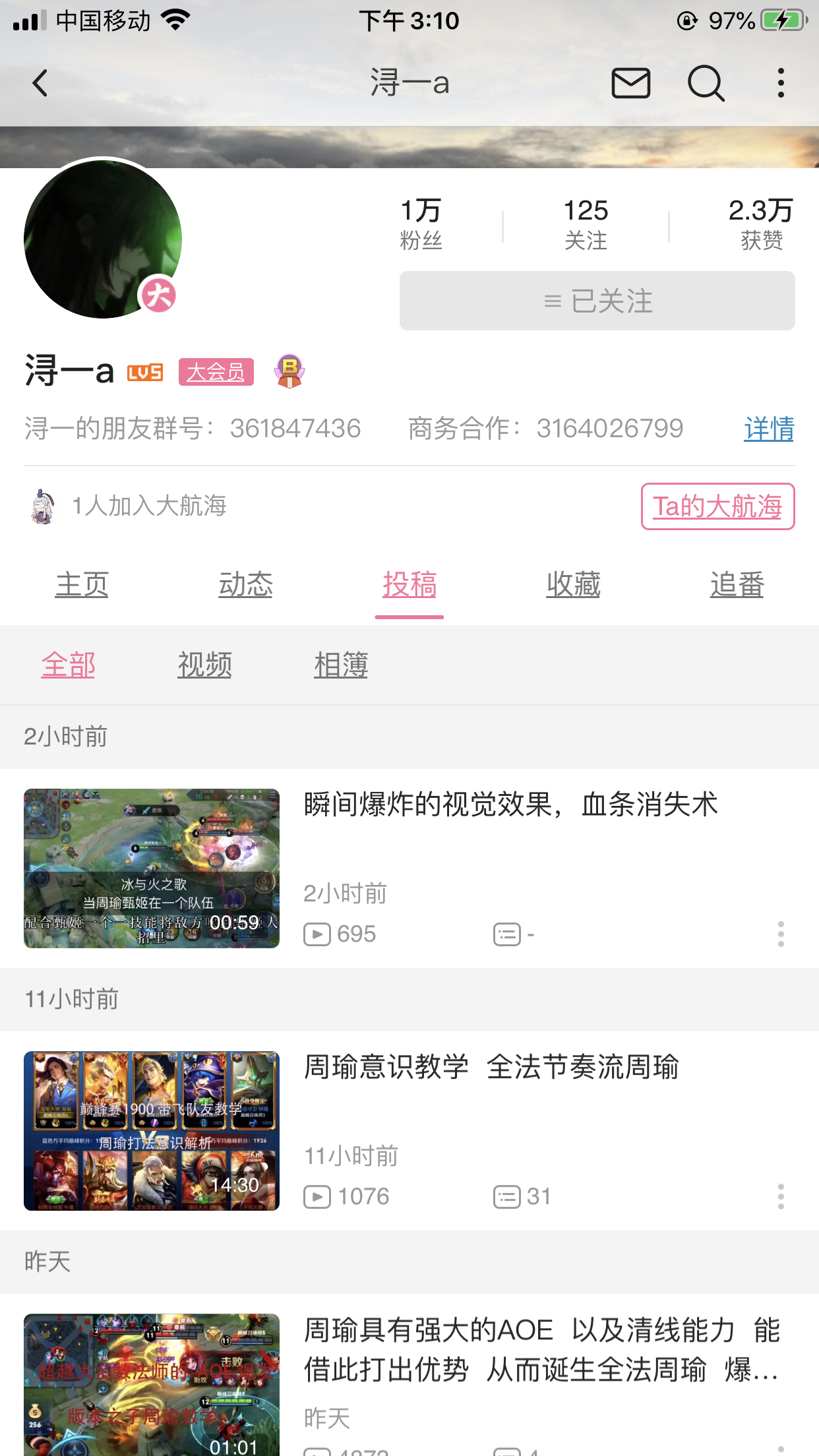Click the Ta的大航海 button

[717, 506]
